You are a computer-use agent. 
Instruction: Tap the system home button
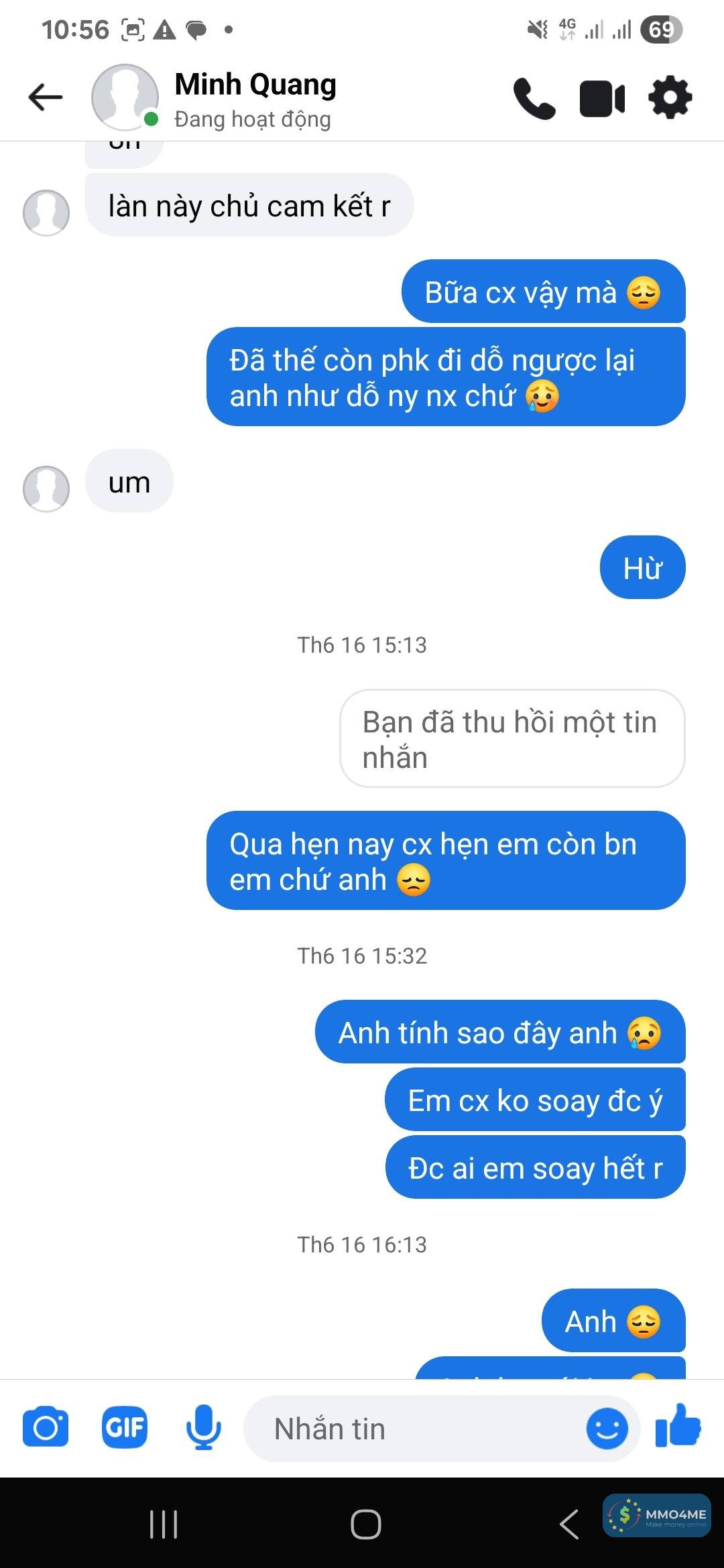pos(366,1524)
